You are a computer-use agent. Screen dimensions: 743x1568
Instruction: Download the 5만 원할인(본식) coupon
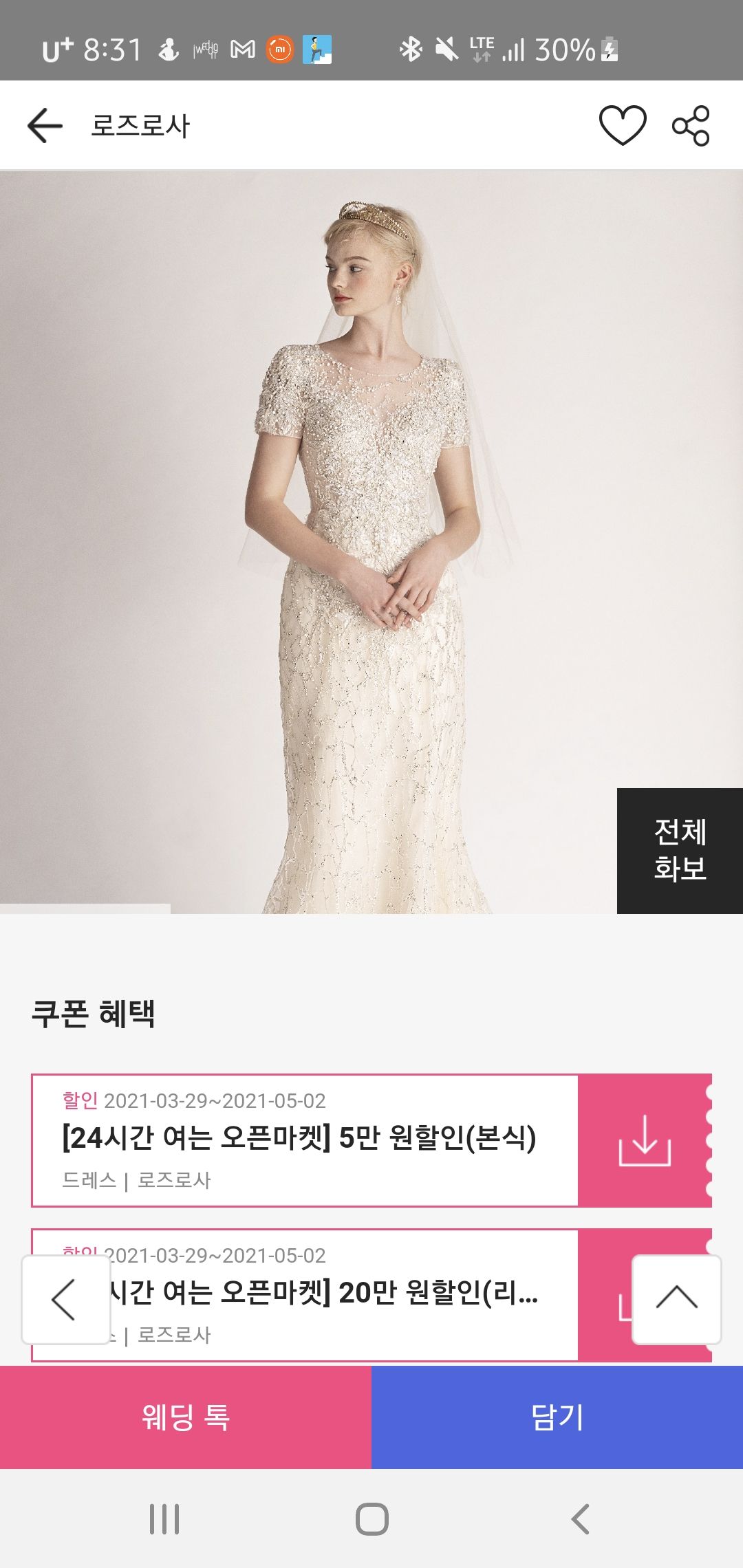pyautogui.click(x=645, y=1140)
